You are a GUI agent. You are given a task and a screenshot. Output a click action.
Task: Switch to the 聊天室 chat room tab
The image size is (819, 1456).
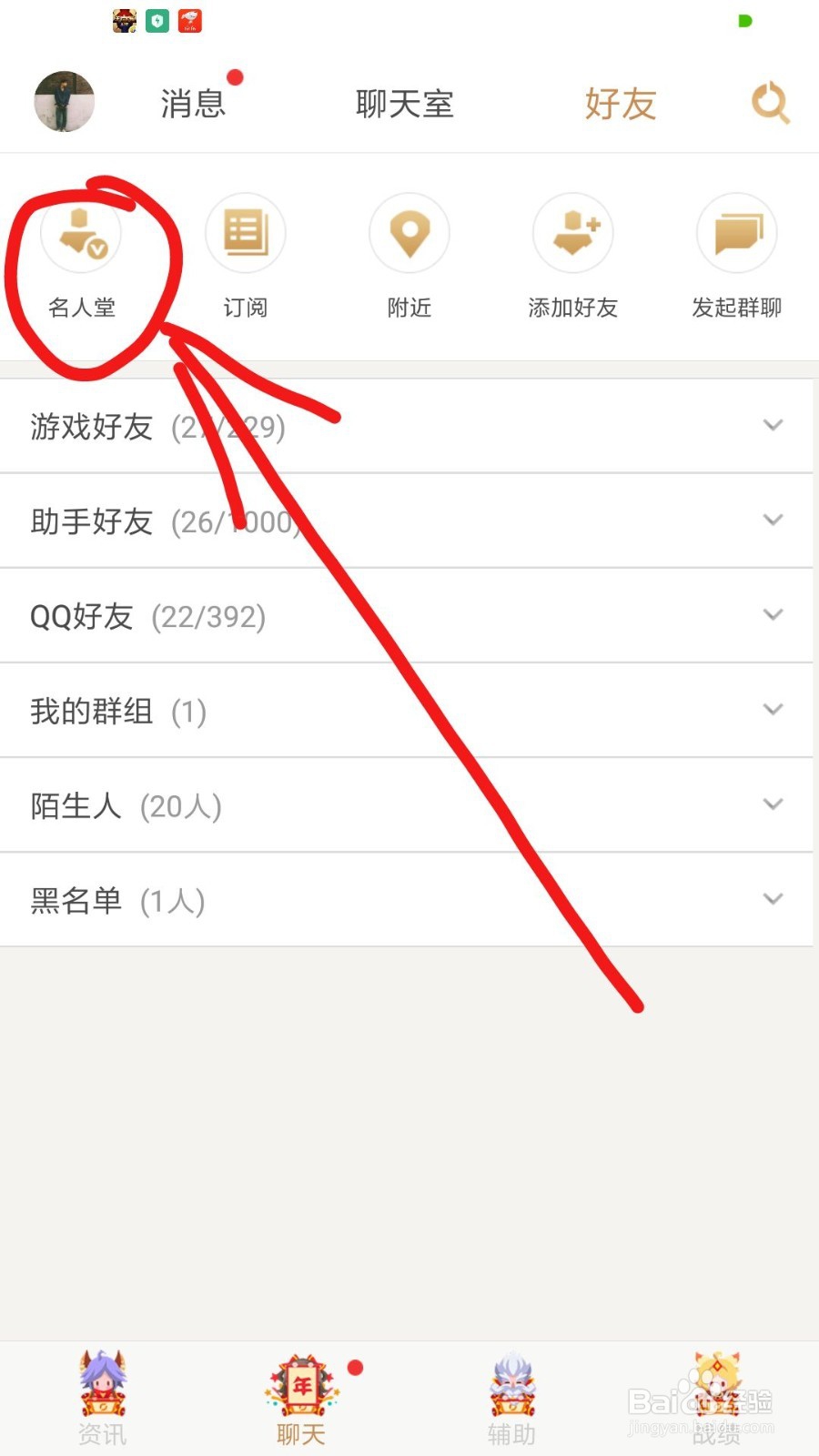(x=406, y=103)
